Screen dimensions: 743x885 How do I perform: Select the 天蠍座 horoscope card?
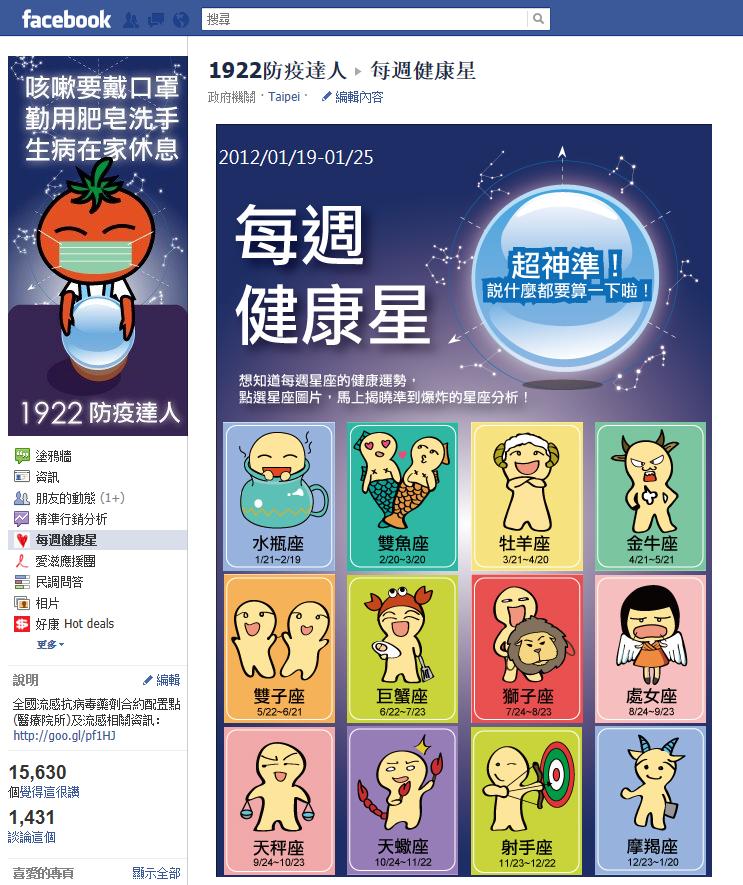(x=402, y=800)
